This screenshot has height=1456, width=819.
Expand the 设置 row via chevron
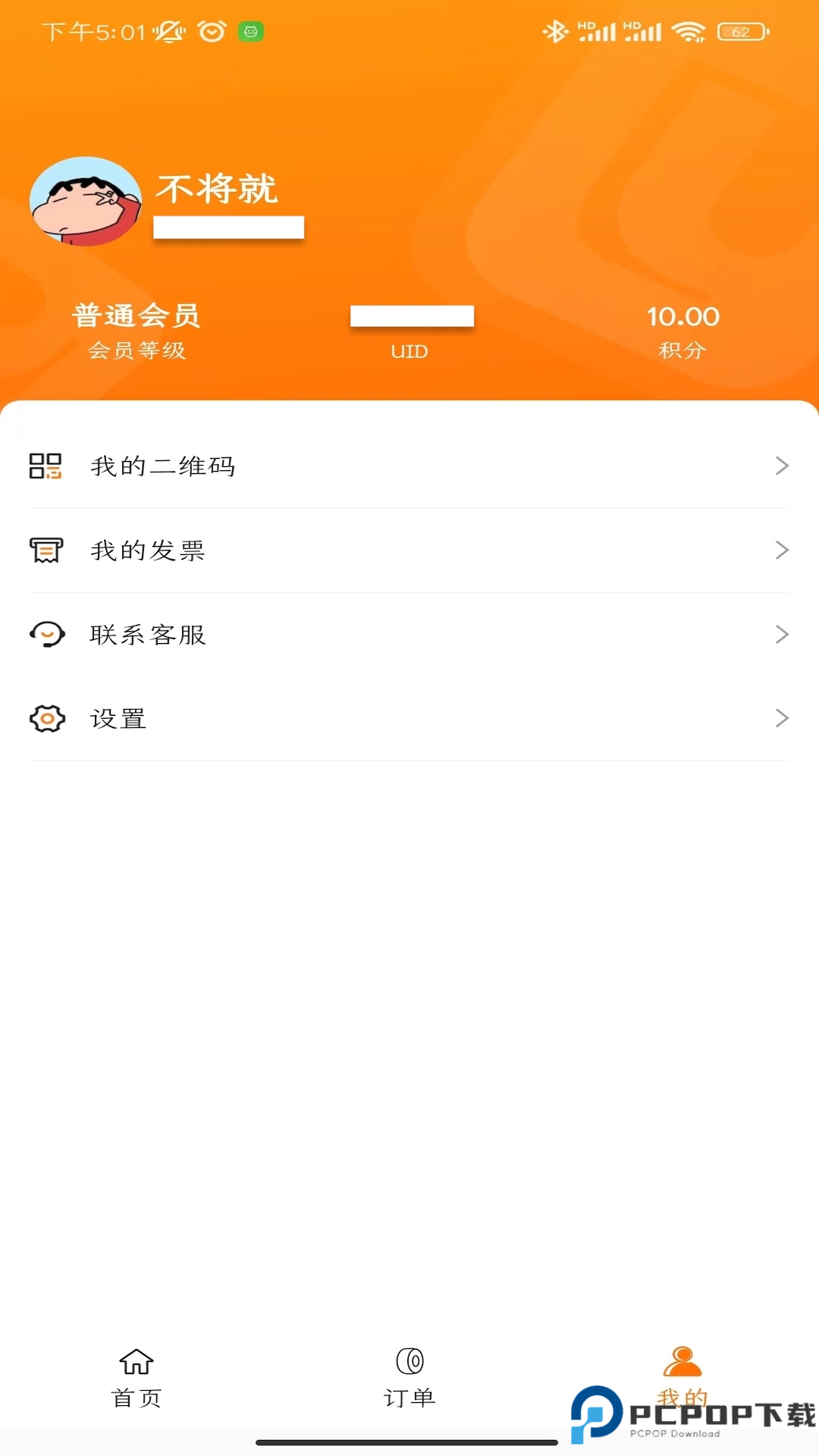point(782,718)
